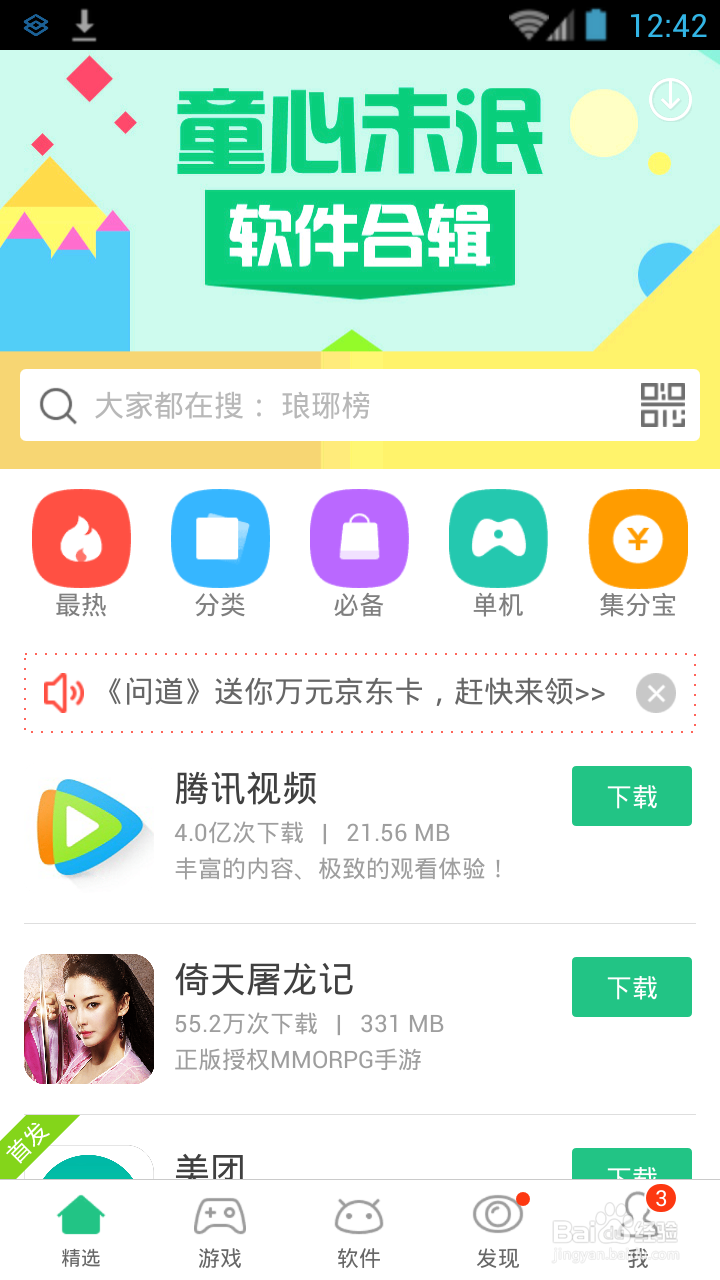Screen dimensions: 720x1280
Task: Download 腾讯视频 via its 下载 button
Action: [x=631, y=796]
